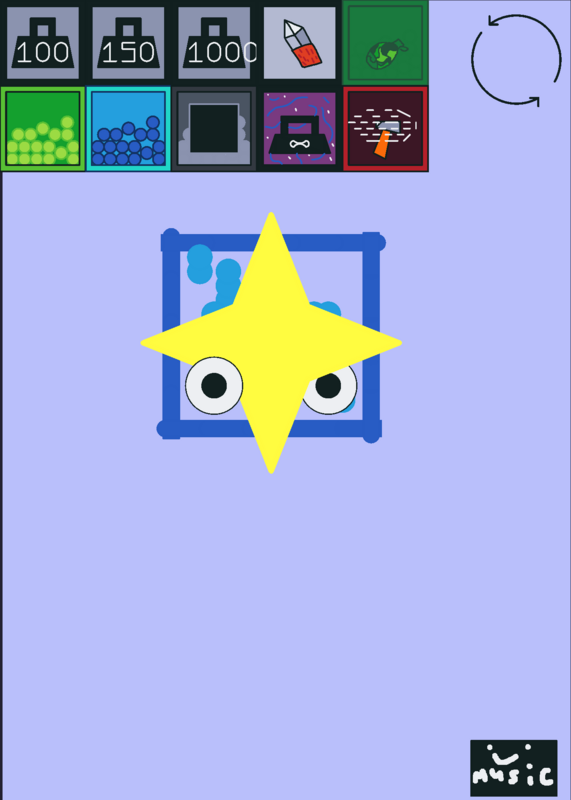
Task: Tap the circular arrows reset icon
Action: (x=516, y=60)
